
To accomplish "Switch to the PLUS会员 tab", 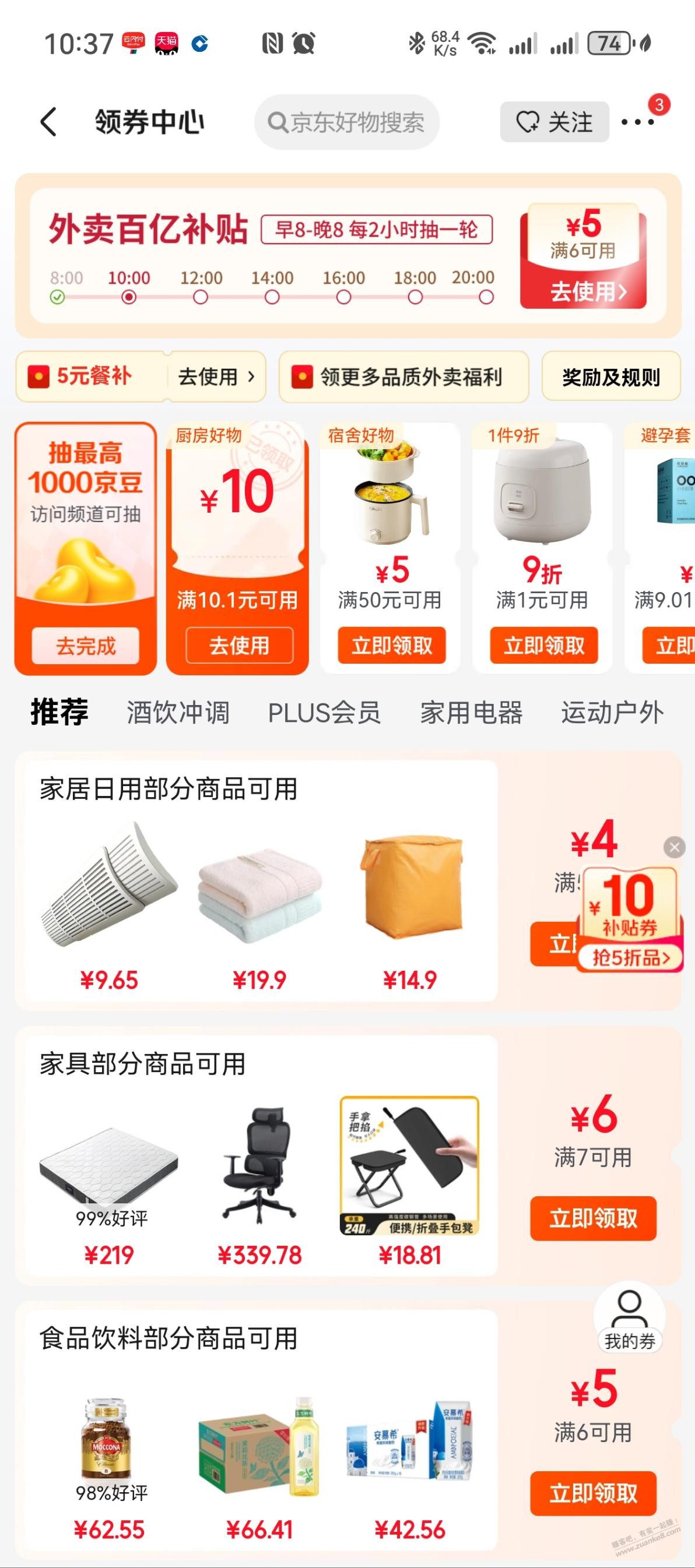I will point(324,712).
